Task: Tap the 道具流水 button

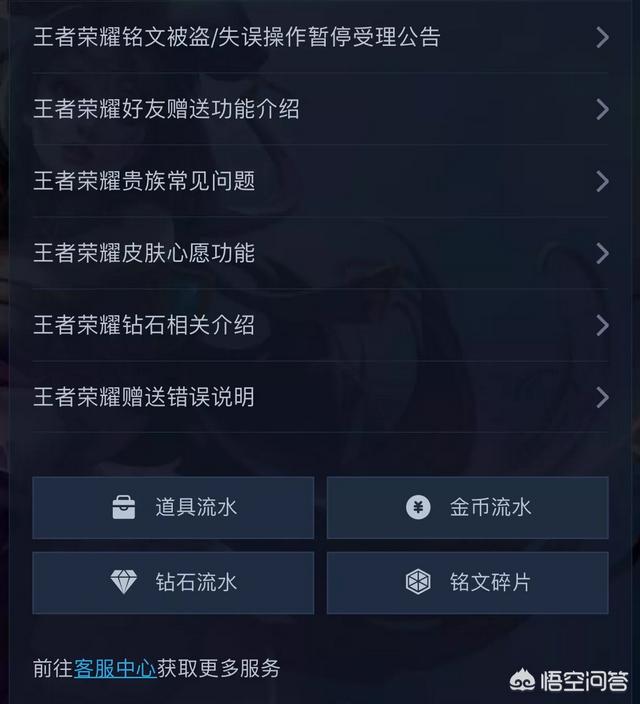Action: [x=173, y=508]
